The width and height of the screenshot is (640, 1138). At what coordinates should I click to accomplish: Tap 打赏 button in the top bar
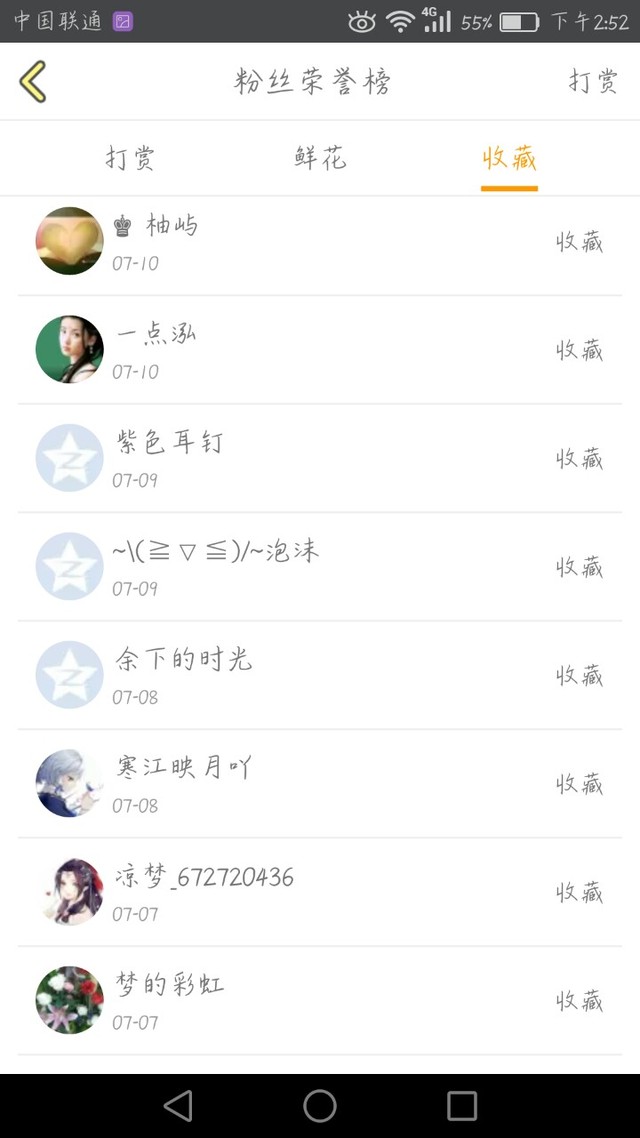(593, 82)
